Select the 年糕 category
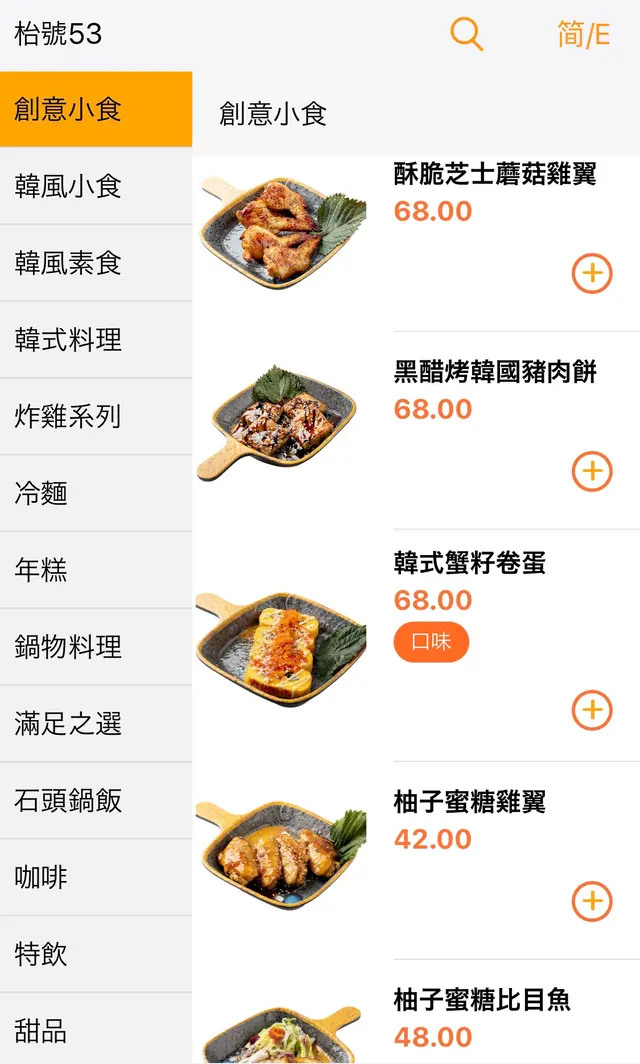 tap(96, 570)
